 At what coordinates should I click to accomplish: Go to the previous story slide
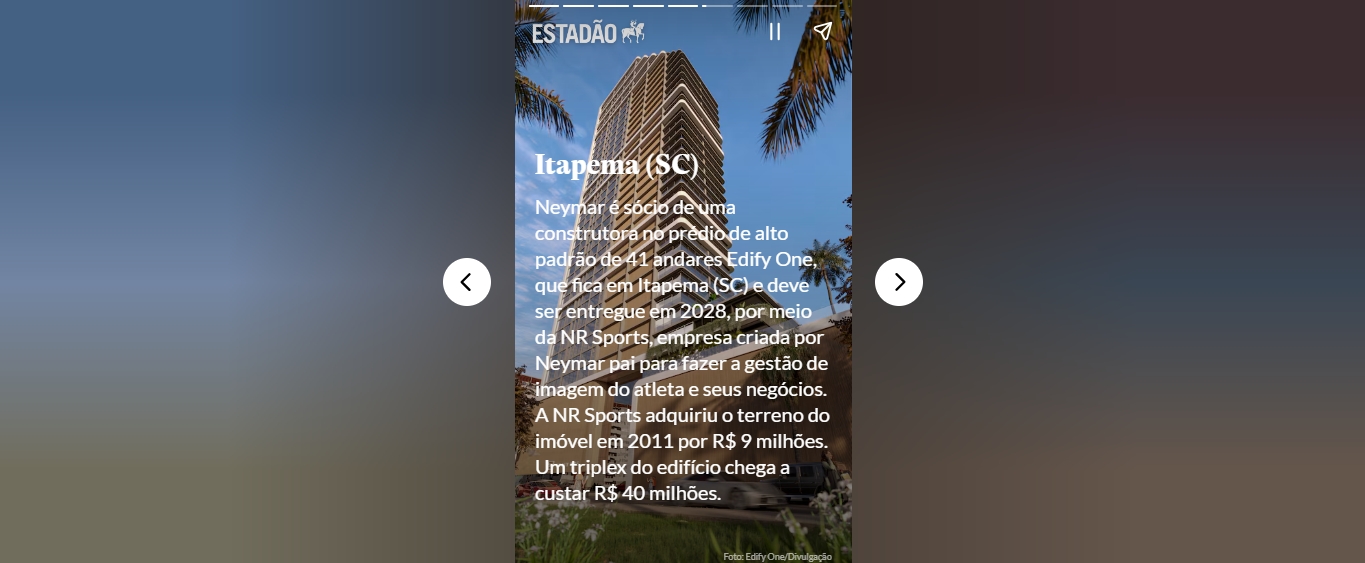(x=467, y=282)
